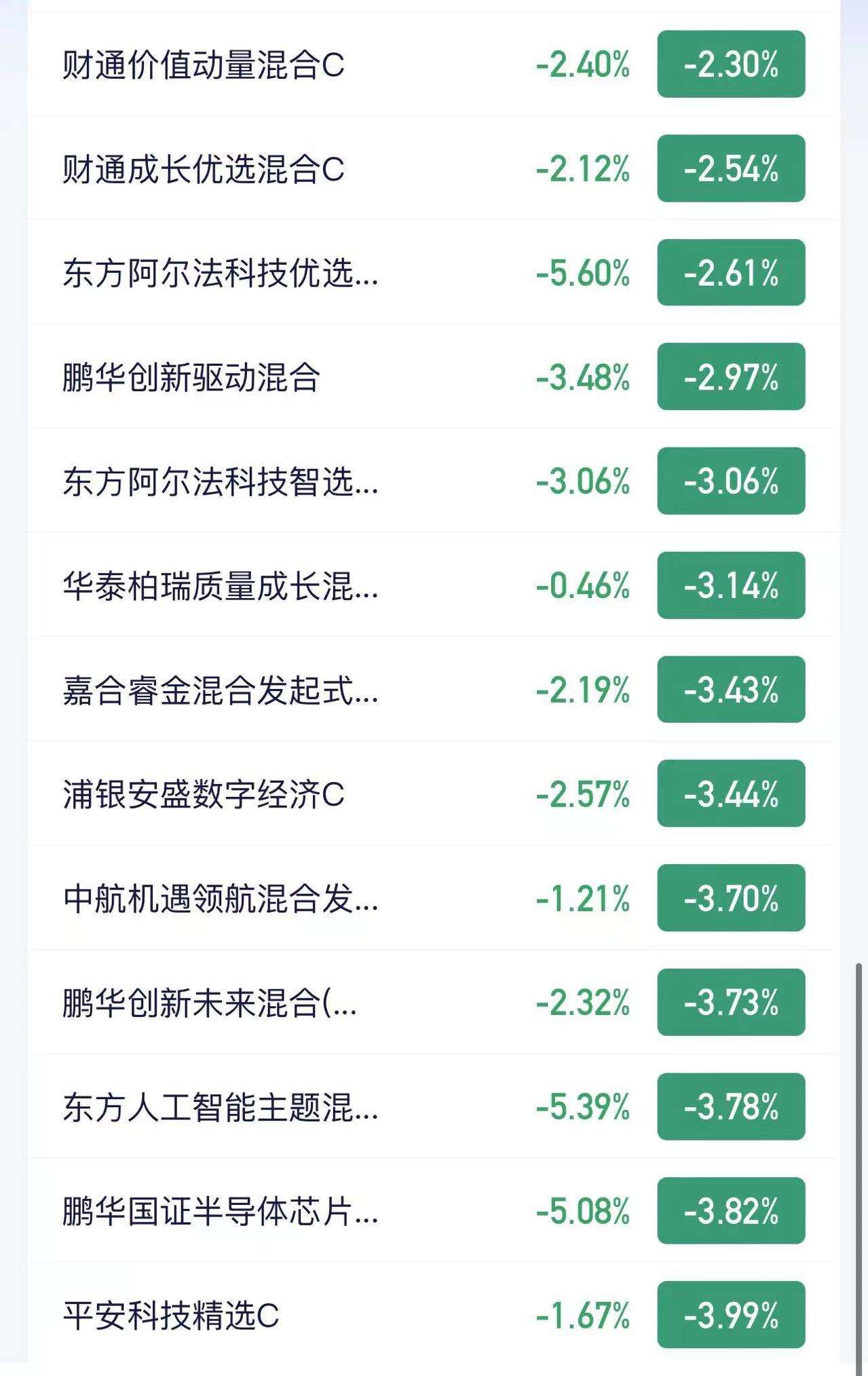Open the 财通成长优选混合C fund row
The width and height of the screenshot is (868, 1376).
point(434,168)
